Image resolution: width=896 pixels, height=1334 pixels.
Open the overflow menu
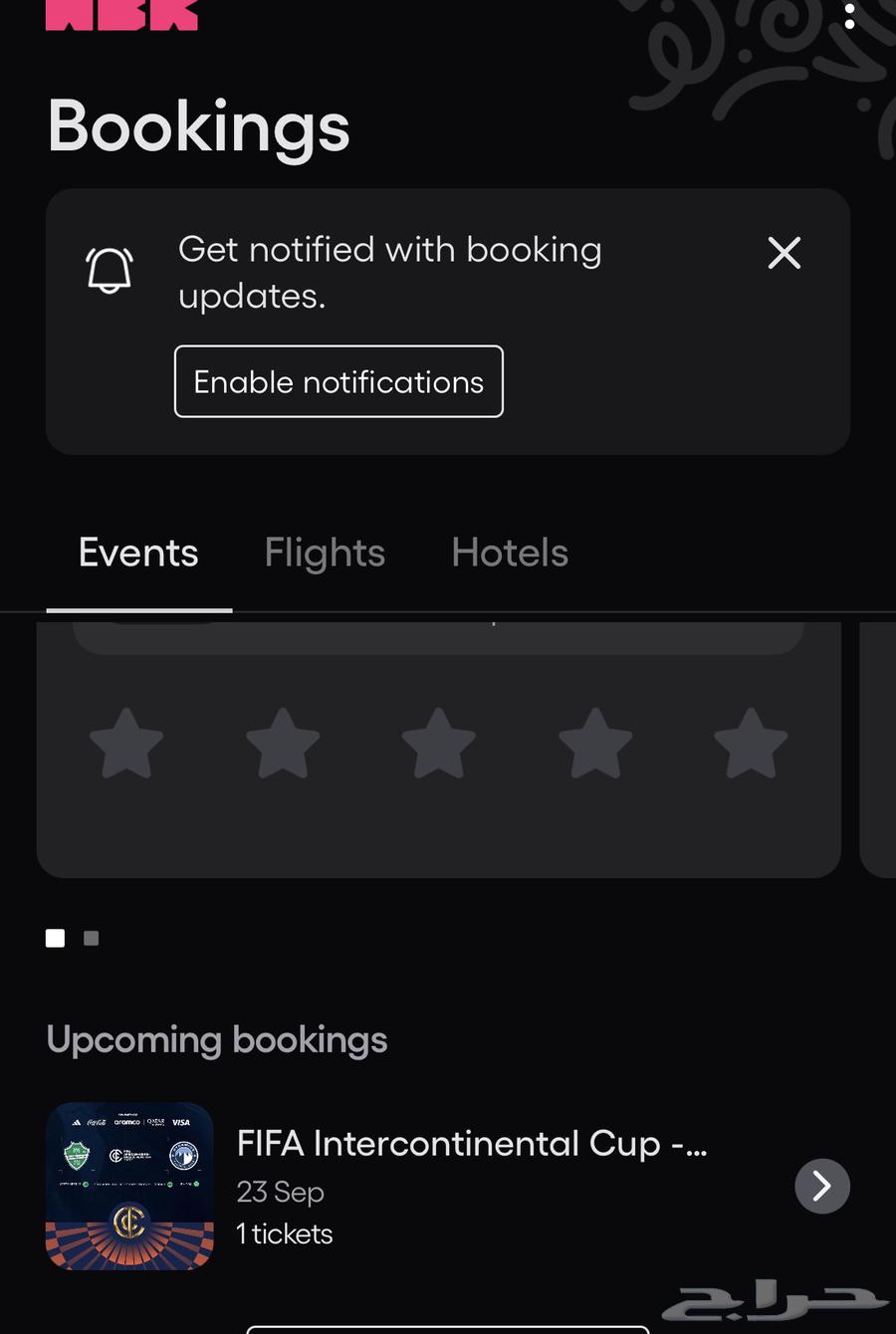(x=849, y=16)
